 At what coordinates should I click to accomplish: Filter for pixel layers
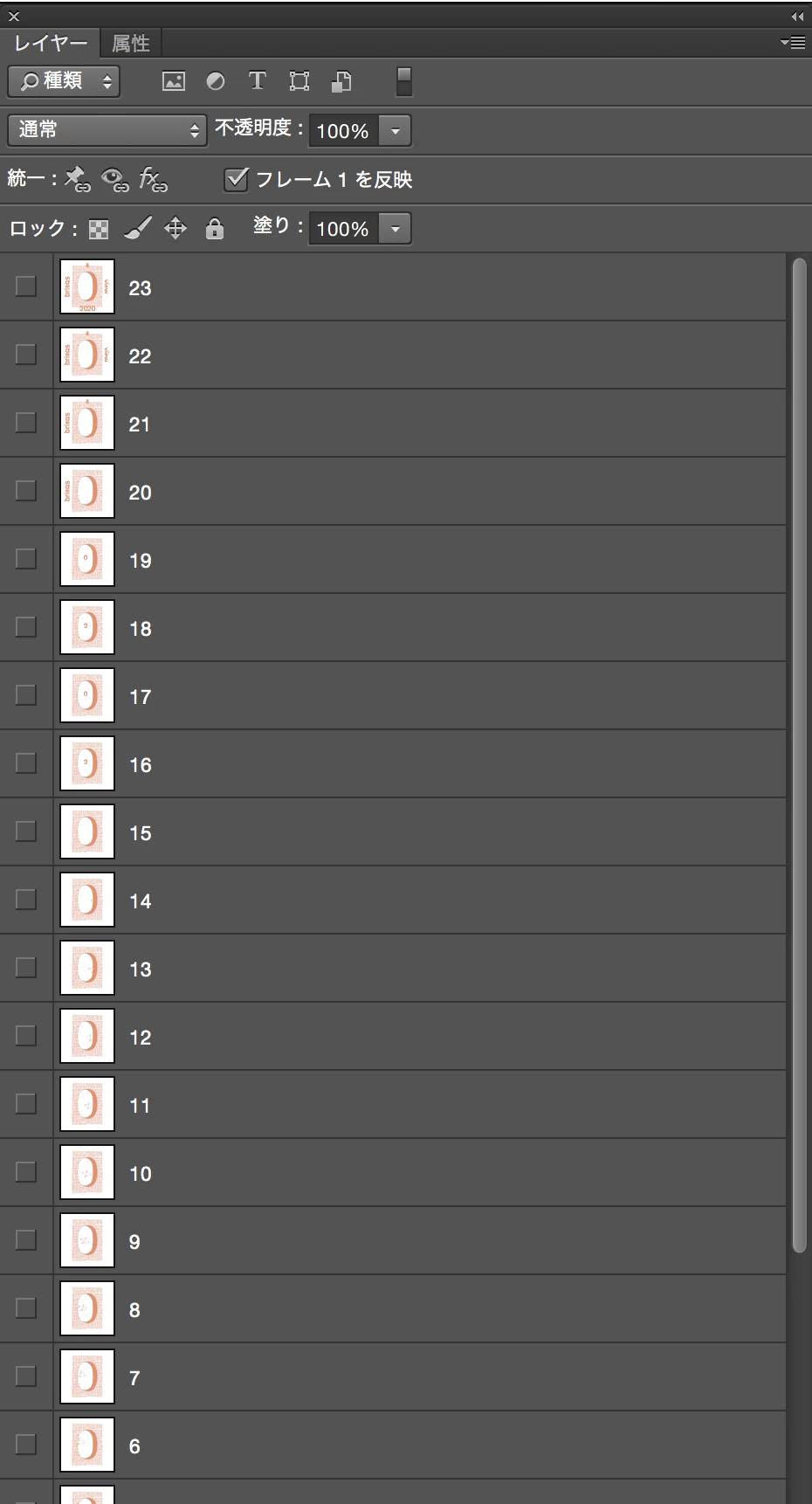pyautogui.click(x=174, y=81)
